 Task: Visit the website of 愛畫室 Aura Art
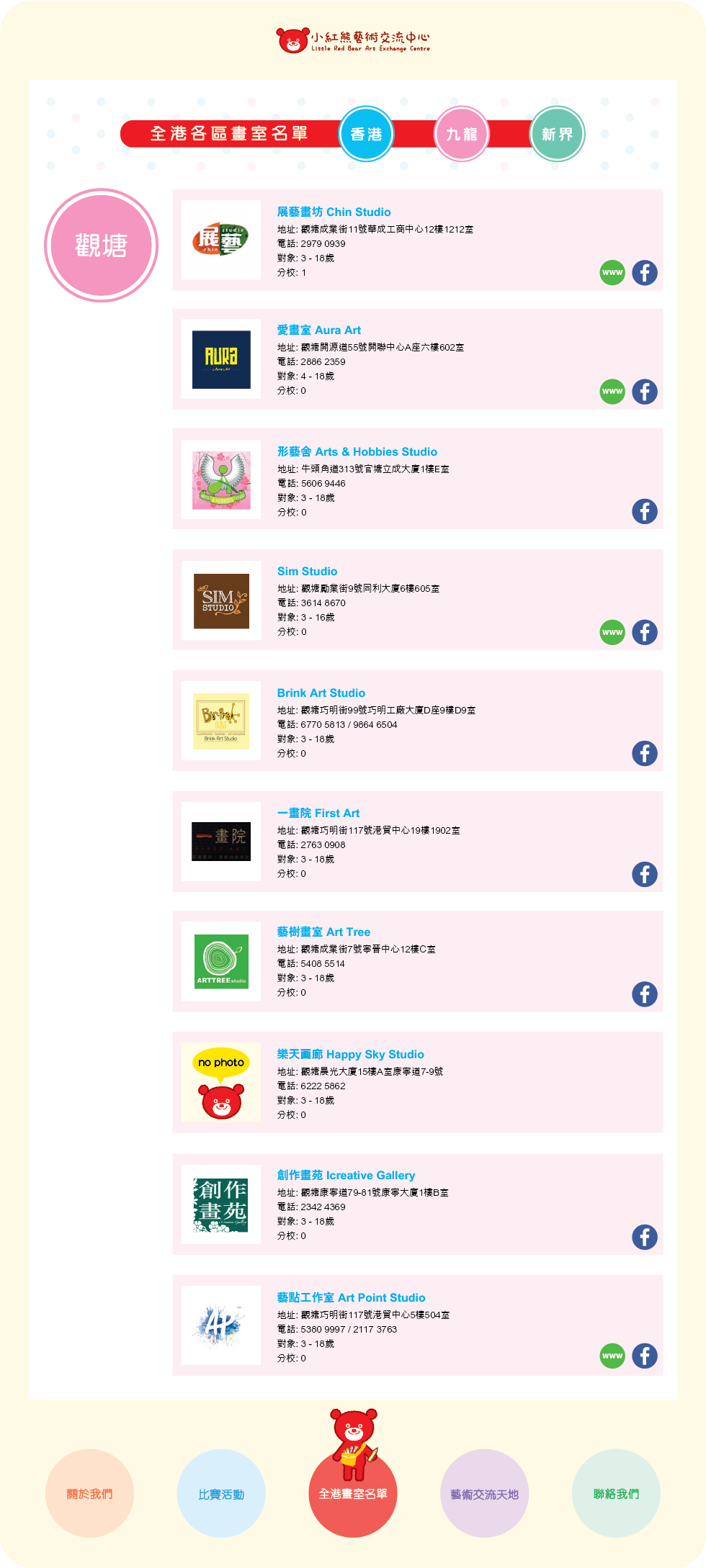pyautogui.click(x=612, y=392)
